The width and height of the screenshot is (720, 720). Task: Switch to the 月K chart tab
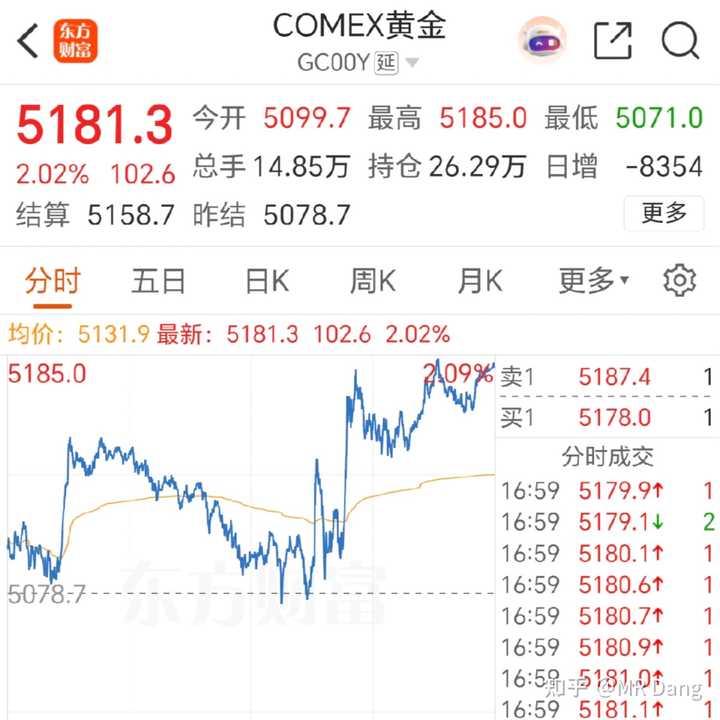[x=479, y=281]
